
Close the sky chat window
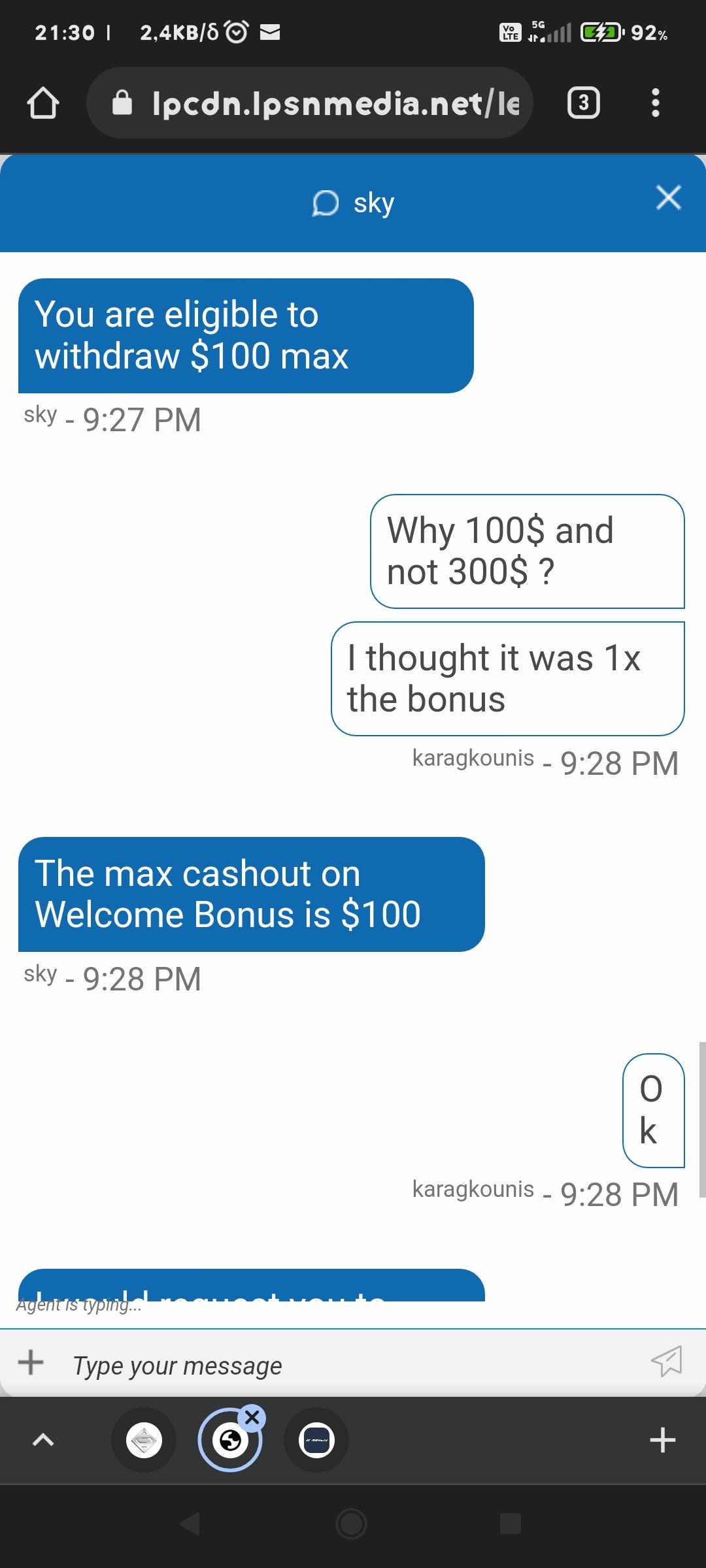[x=668, y=197]
